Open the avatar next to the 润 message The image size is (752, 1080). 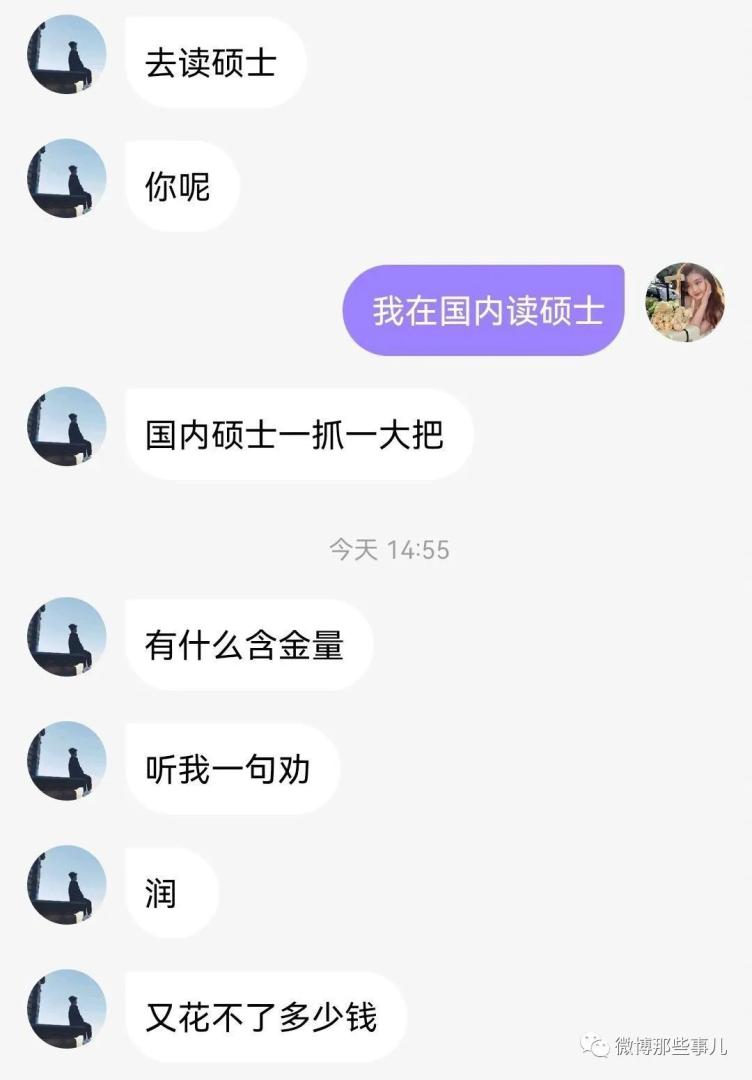[66, 885]
